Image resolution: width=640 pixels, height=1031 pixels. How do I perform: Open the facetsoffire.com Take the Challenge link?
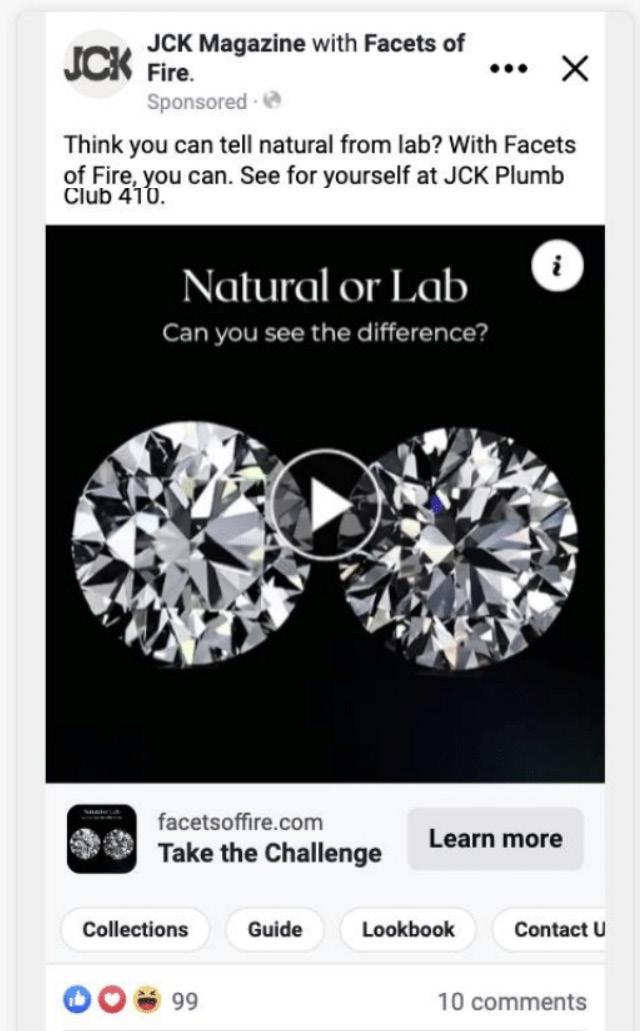click(x=269, y=839)
